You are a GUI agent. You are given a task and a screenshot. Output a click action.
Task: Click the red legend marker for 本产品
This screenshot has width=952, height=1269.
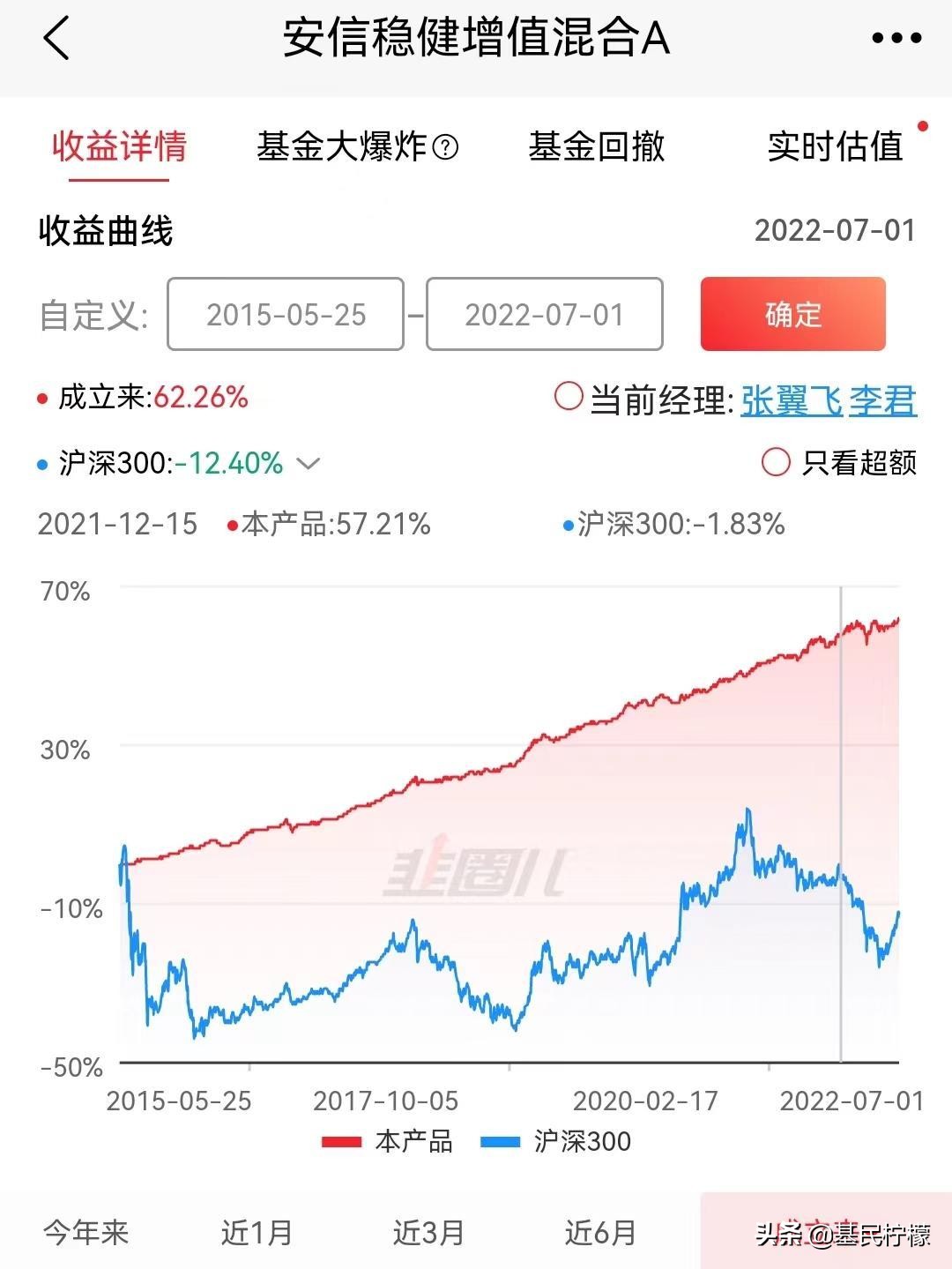(344, 1142)
